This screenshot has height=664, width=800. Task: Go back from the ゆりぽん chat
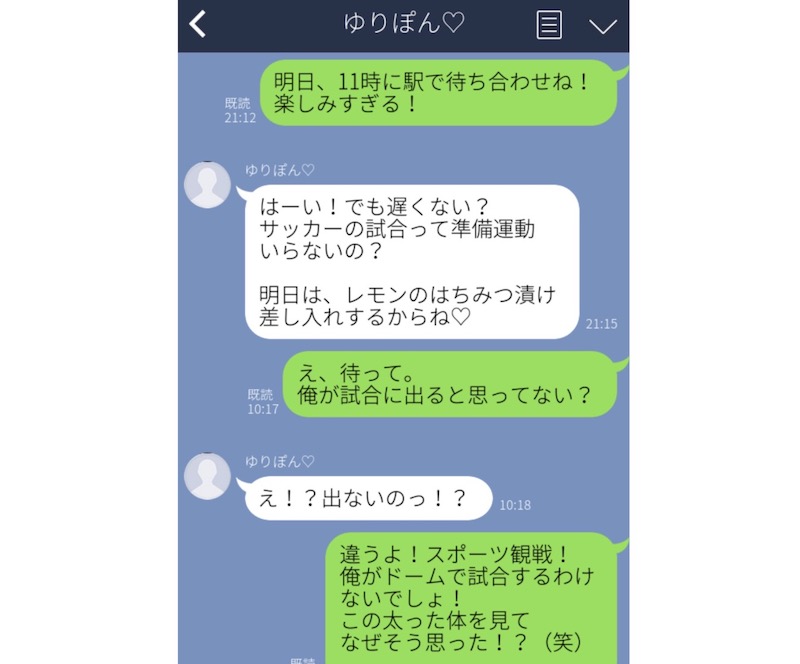click(x=198, y=25)
